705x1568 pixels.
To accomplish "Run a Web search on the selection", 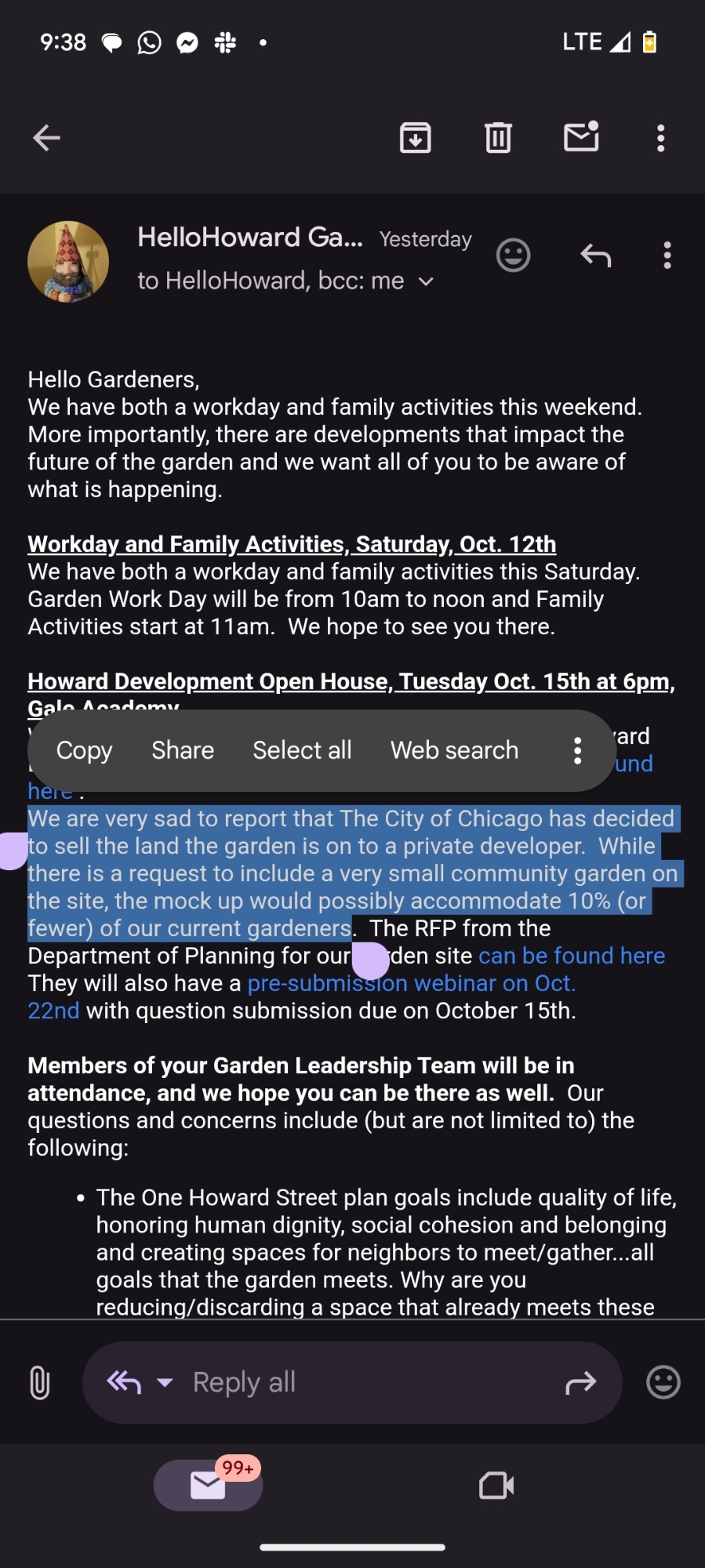I will click(x=454, y=750).
